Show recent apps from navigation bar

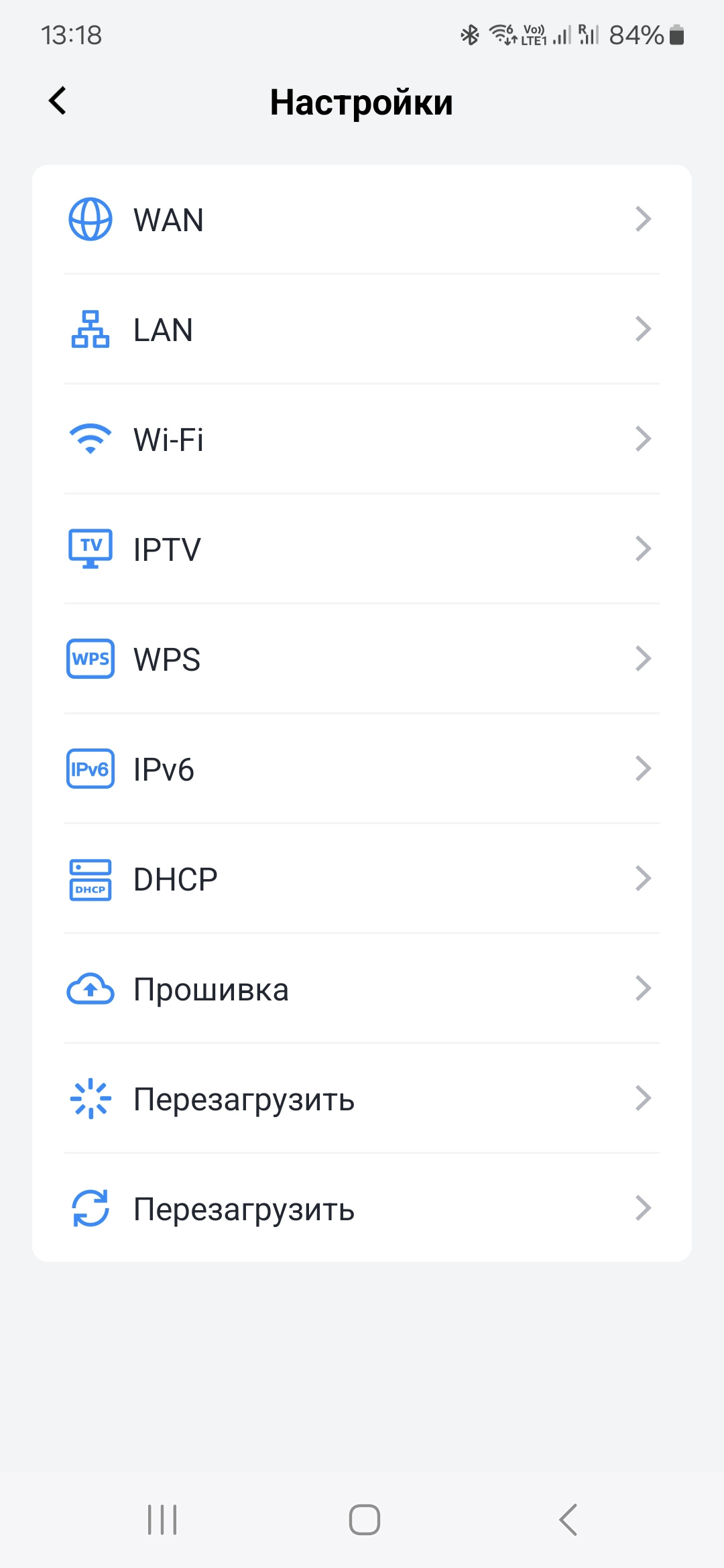[162, 1519]
